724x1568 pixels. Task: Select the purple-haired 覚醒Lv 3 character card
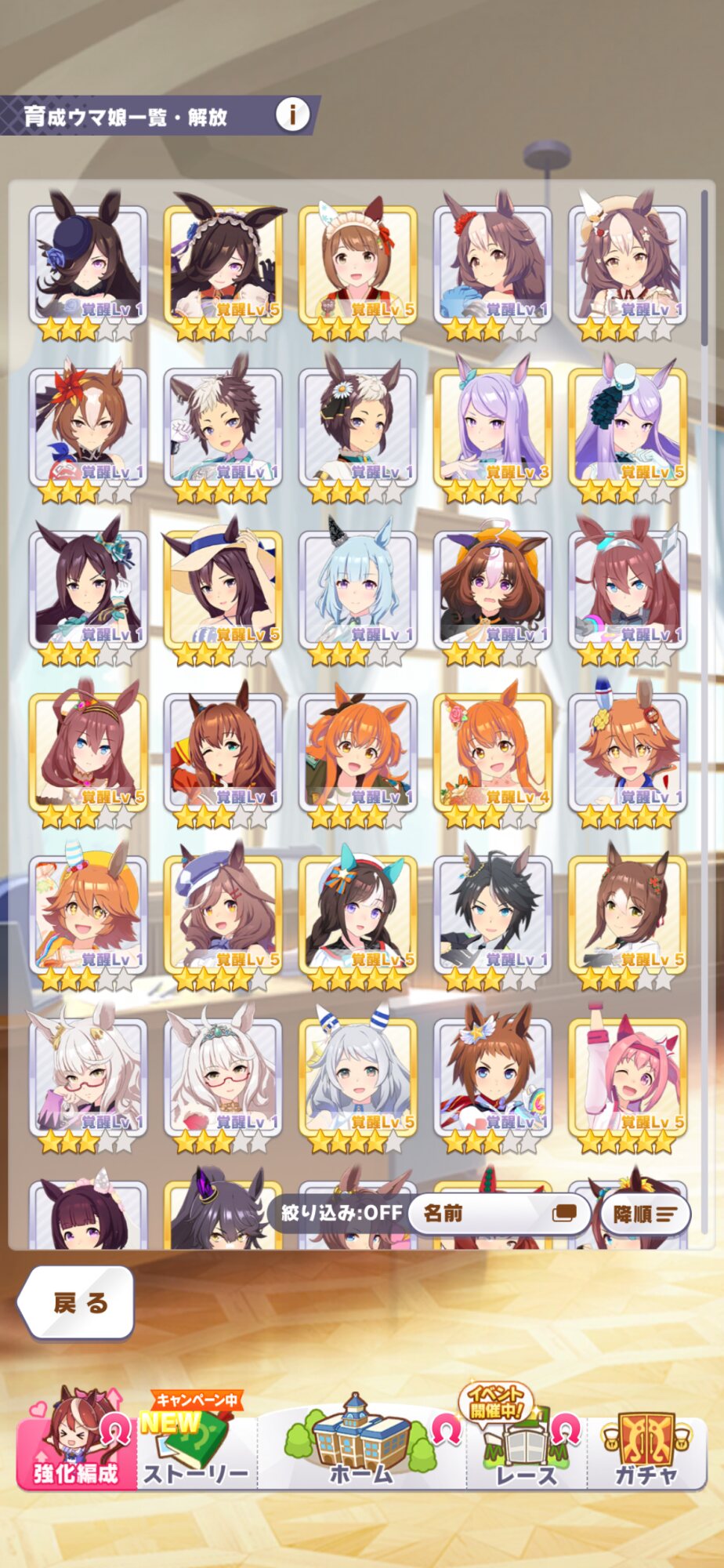493,433
